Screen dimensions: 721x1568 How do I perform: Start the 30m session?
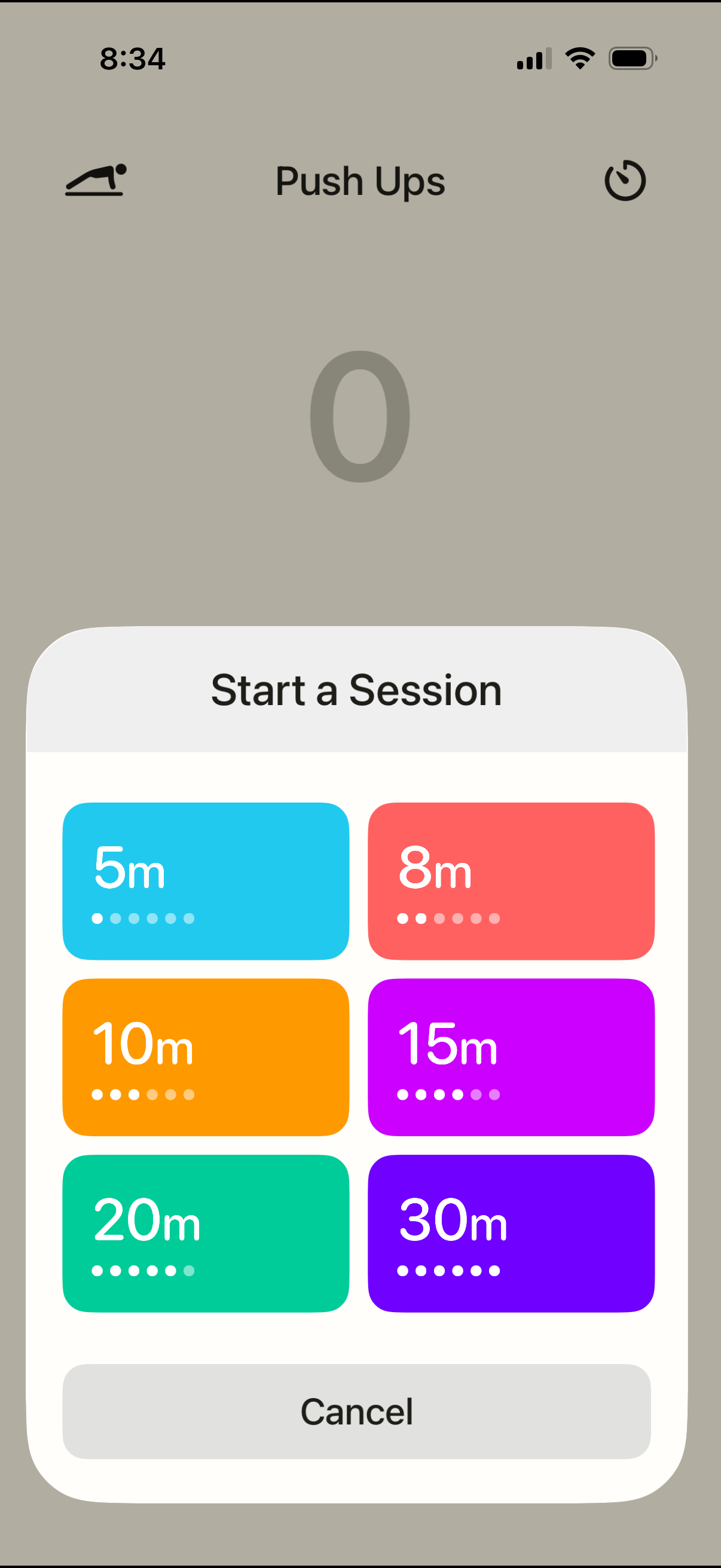pos(511,1233)
